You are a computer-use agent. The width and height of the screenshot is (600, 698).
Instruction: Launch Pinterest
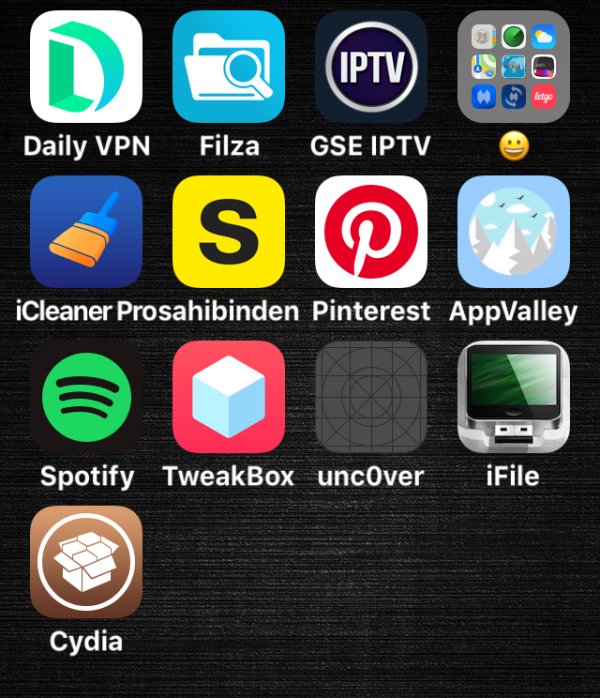[x=371, y=232]
